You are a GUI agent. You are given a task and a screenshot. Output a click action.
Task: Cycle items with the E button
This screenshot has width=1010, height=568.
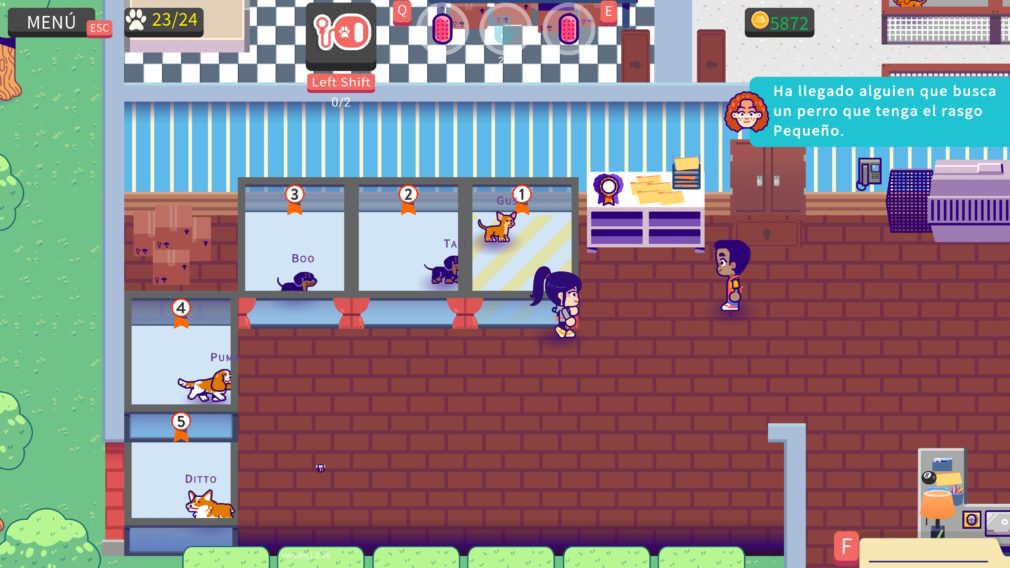[608, 11]
